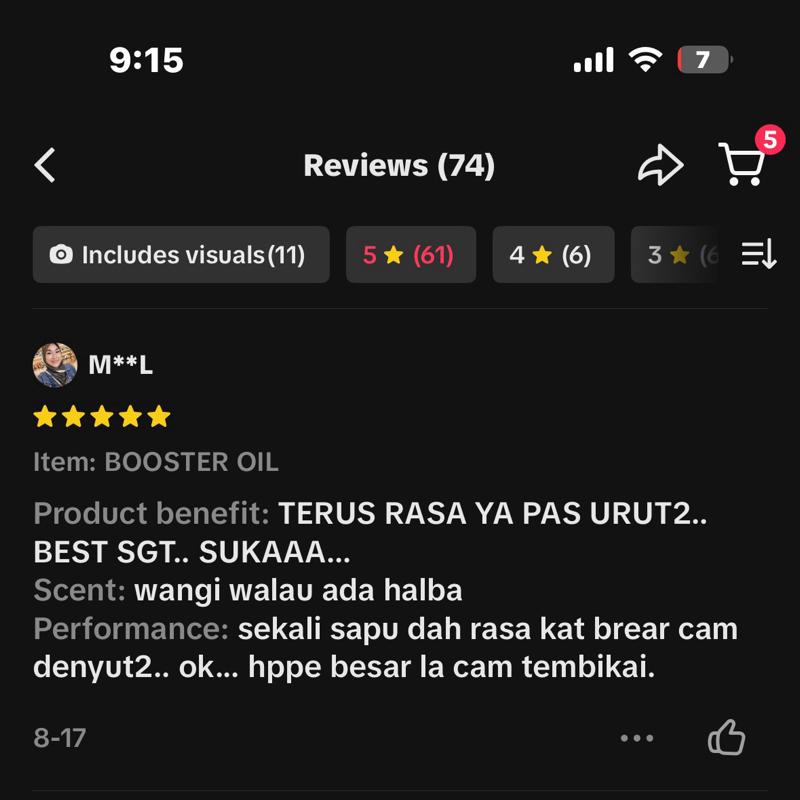The height and width of the screenshot is (800, 800).
Task: Open M**L's profile avatar
Action: (55, 365)
